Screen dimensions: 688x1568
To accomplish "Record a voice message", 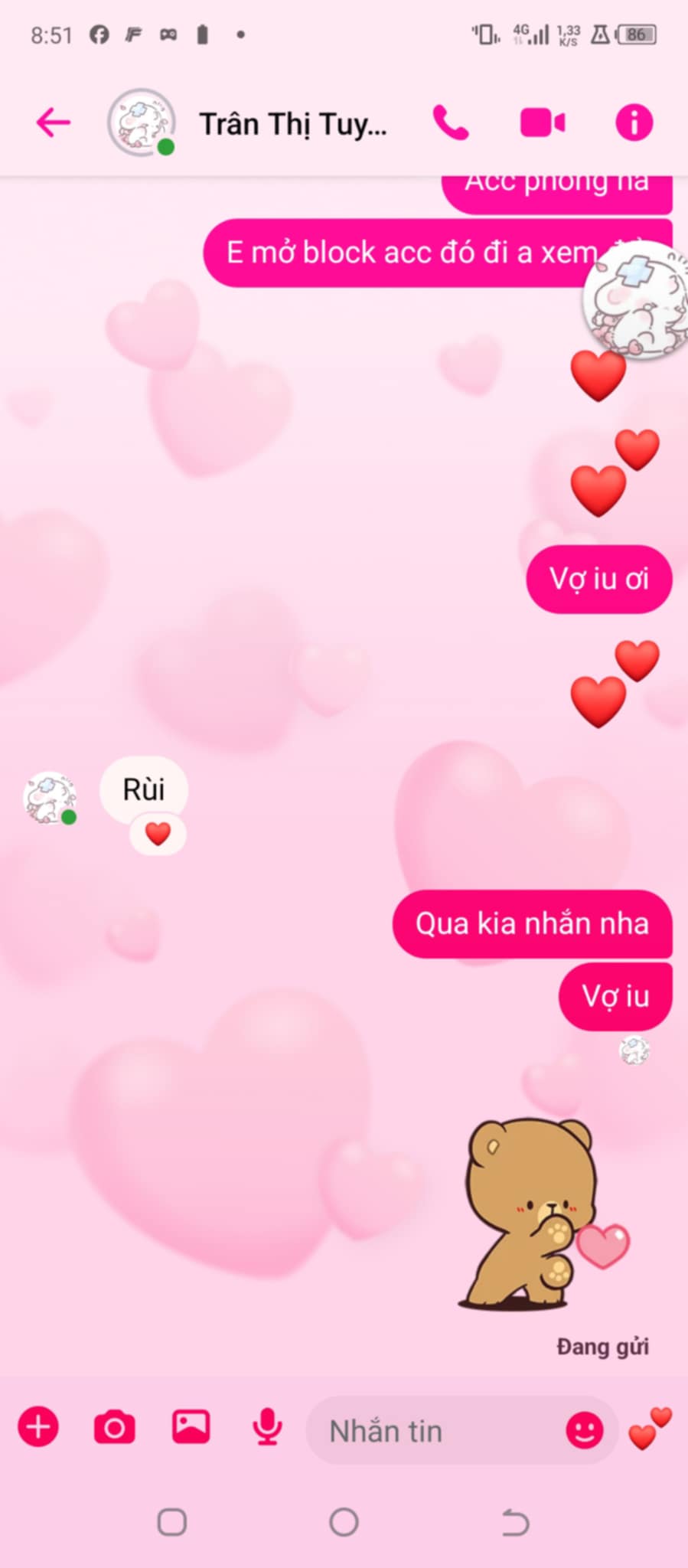I will pyautogui.click(x=267, y=1427).
